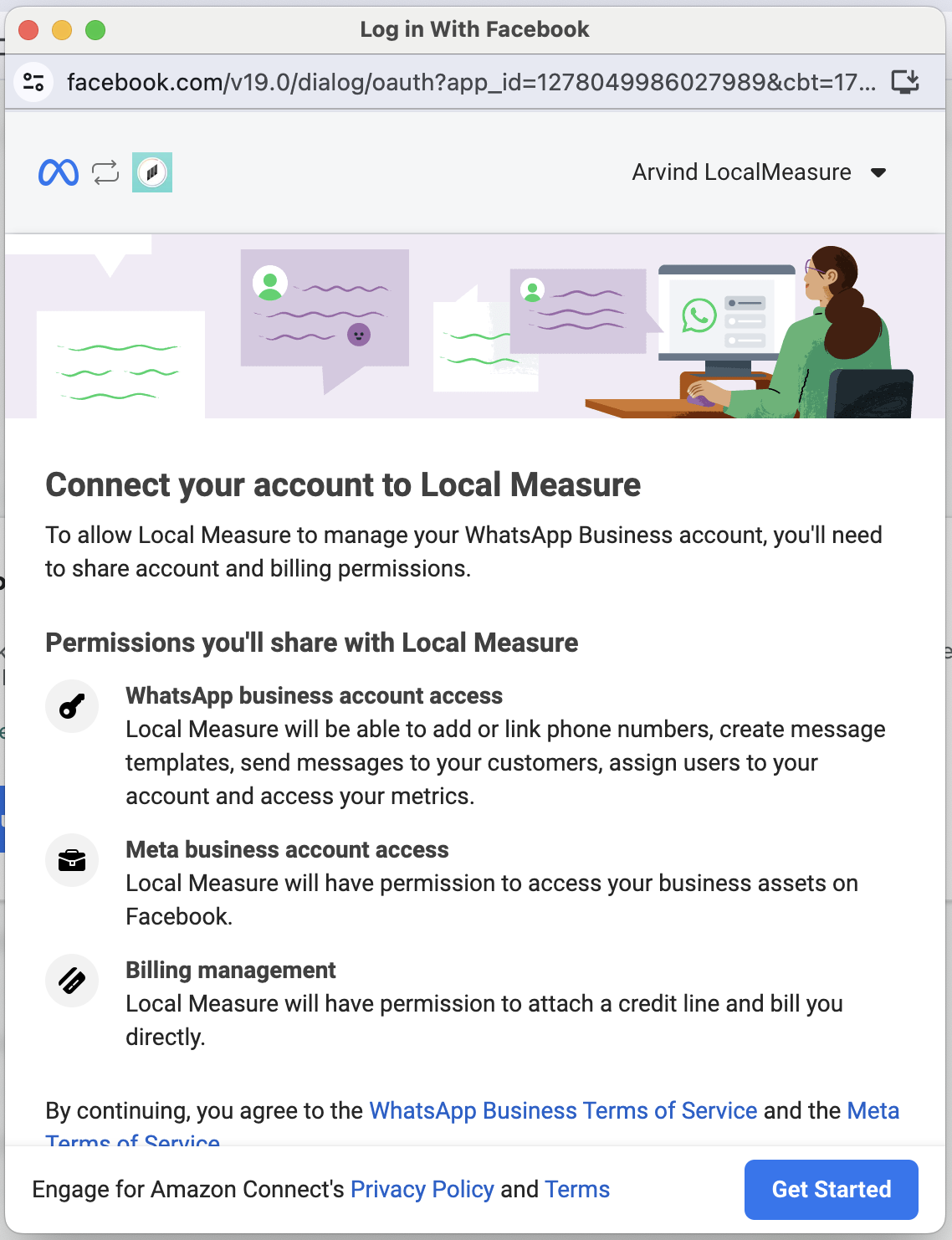Open the Meta Terms of Service link

point(873,1110)
